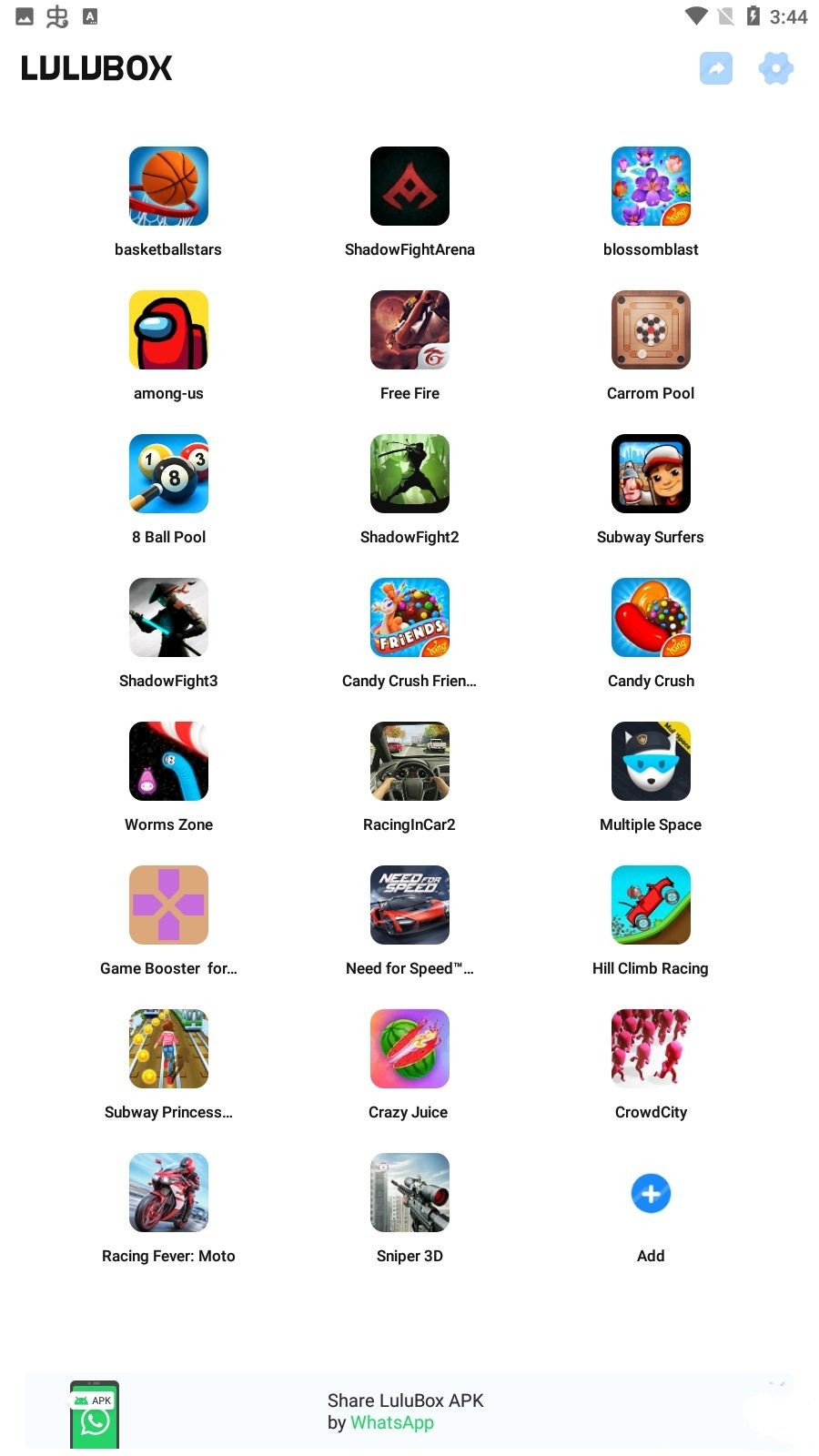Open Crazy Juice game
Viewport: 819px width, 1456px height.
click(409, 1049)
